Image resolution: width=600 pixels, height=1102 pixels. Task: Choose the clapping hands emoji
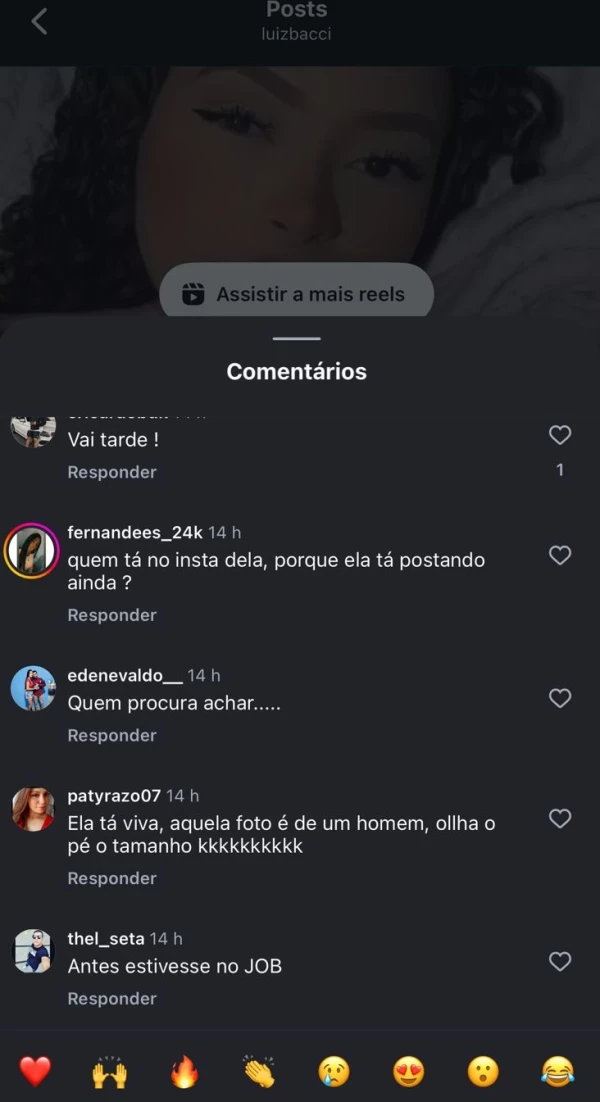click(x=259, y=1072)
